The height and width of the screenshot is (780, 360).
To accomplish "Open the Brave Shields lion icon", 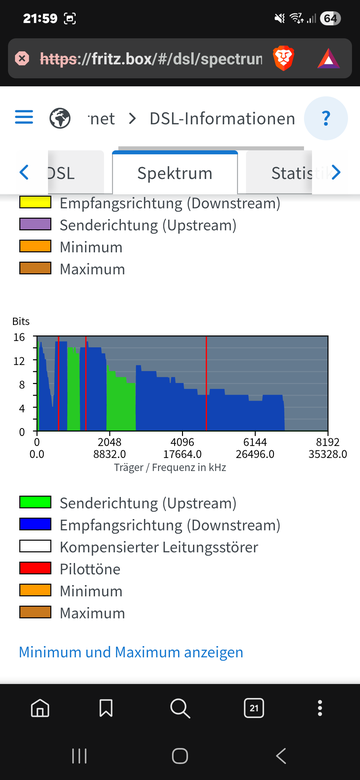I will [x=283, y=59].
